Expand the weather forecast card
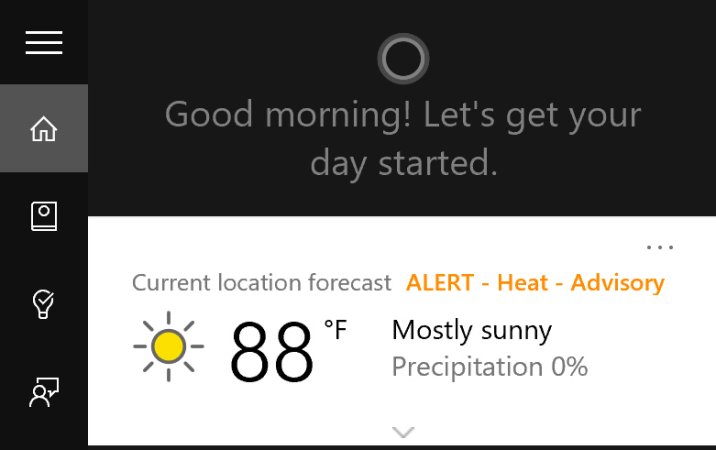 tap(403, 432)
